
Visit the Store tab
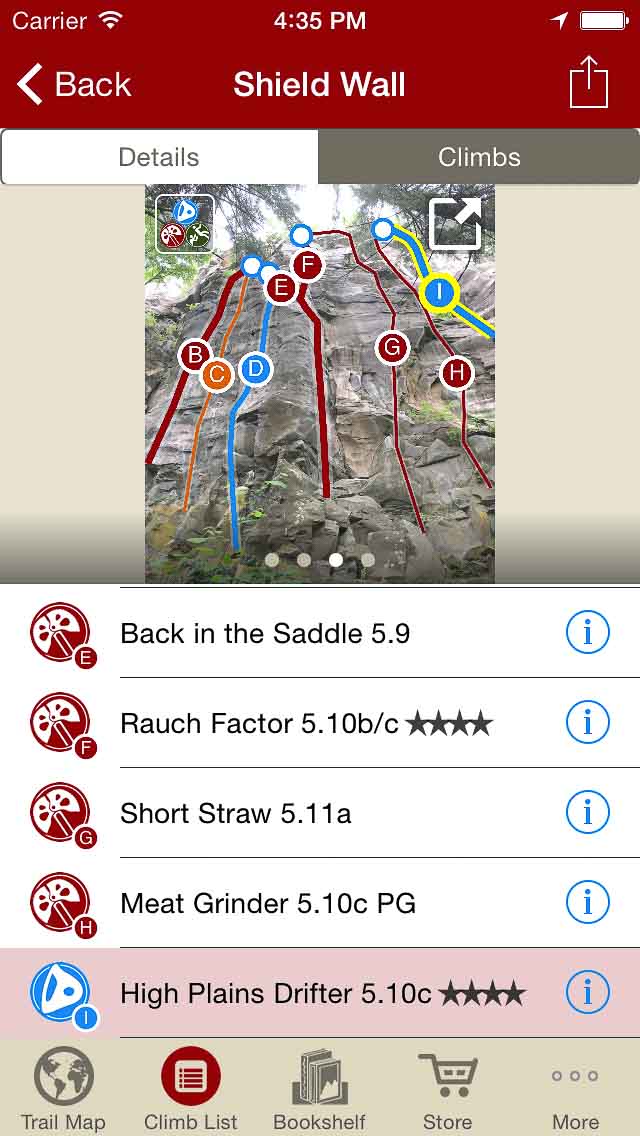point(447,1090)
